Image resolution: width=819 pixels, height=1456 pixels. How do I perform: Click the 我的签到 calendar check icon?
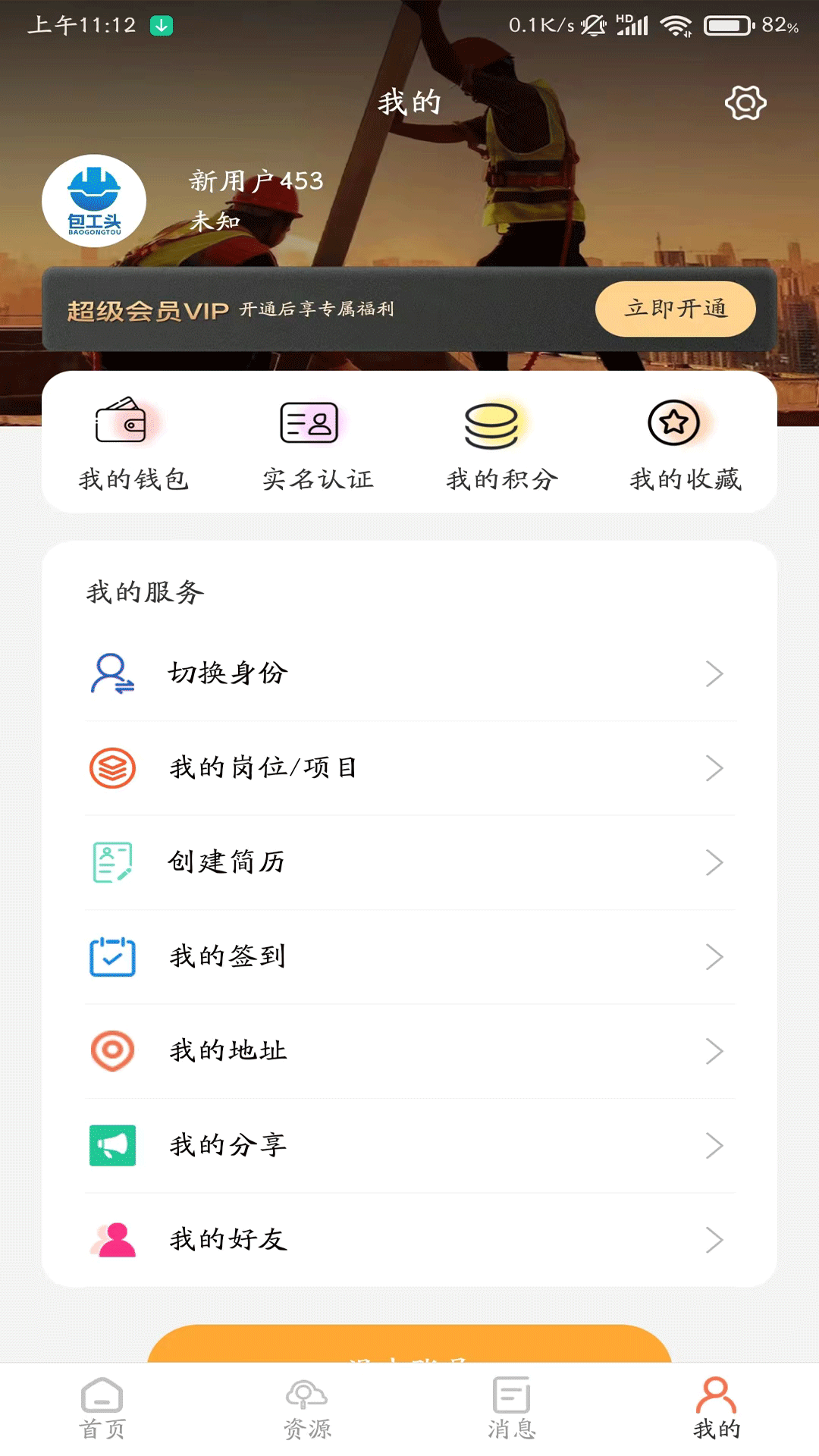[112, 957]
